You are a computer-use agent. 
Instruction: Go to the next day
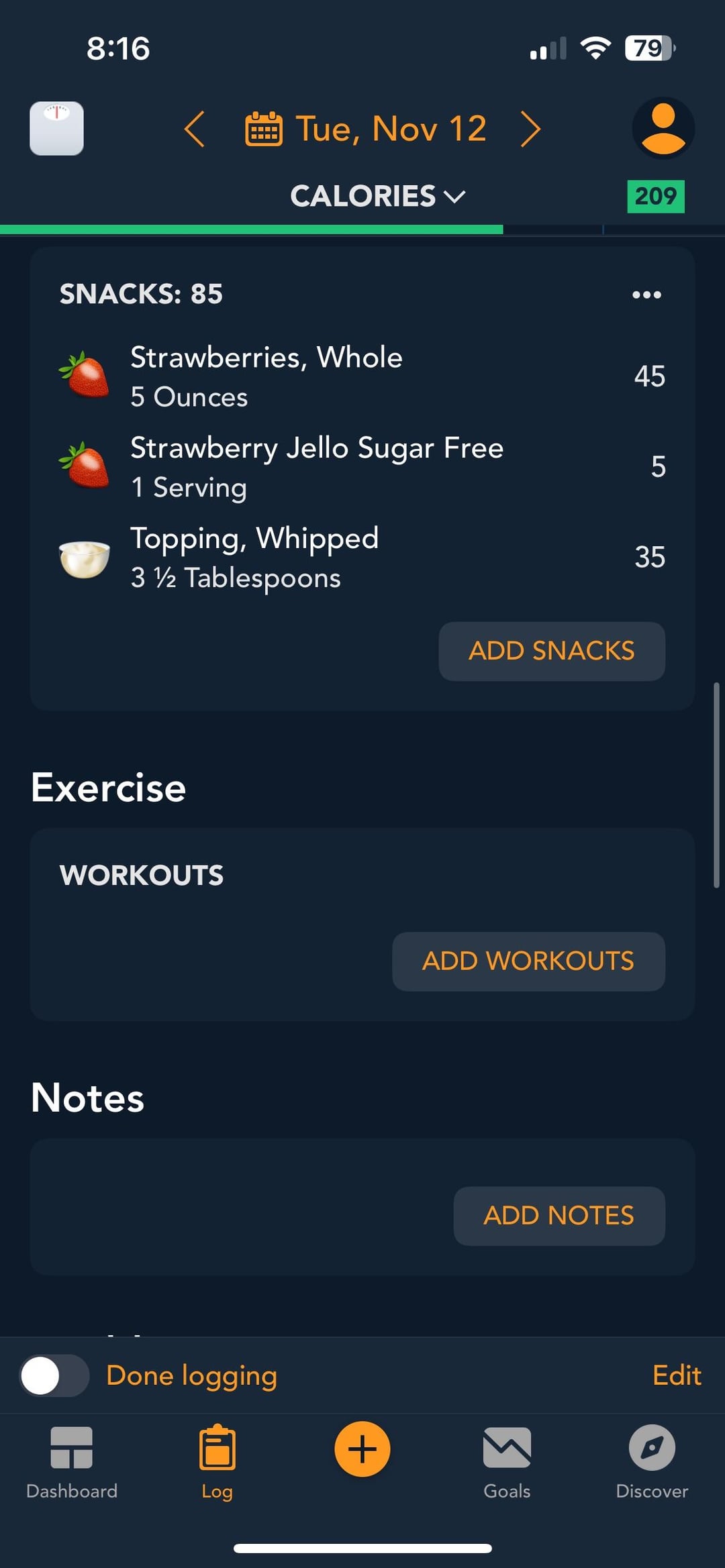530,129
